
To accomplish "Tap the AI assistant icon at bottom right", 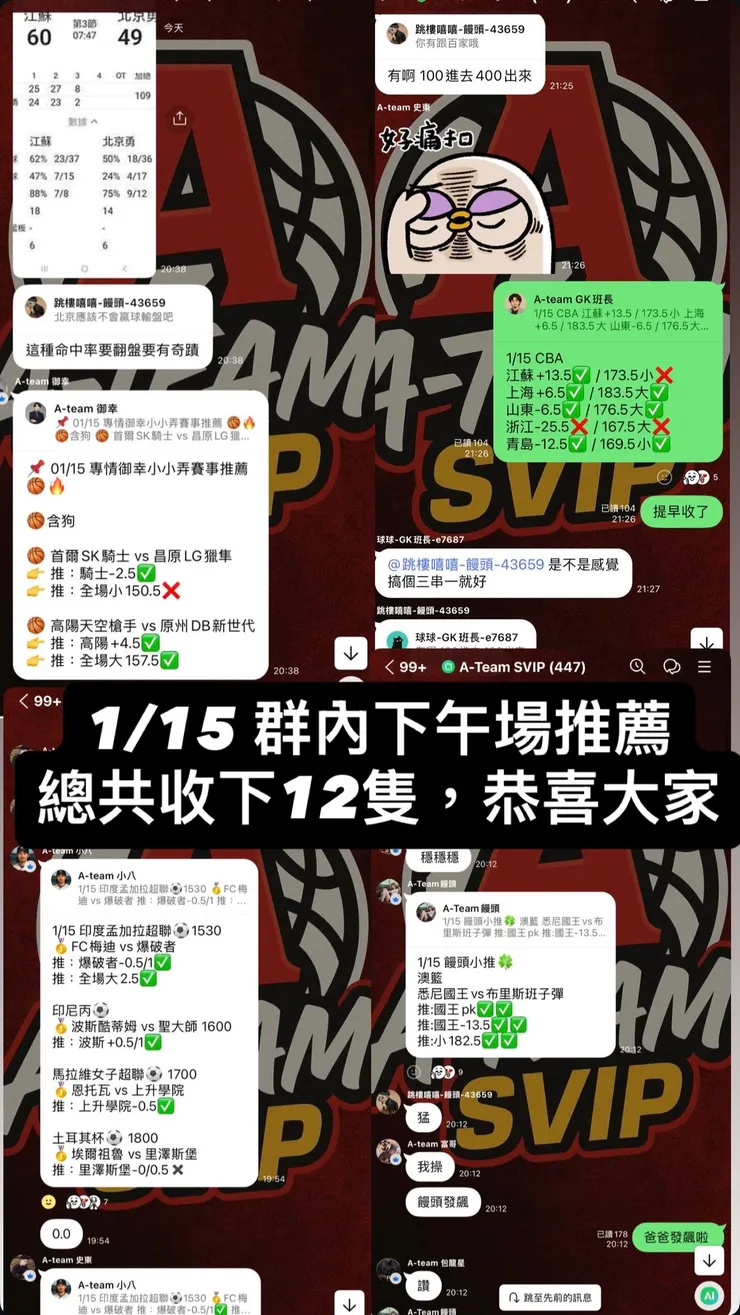I will point(710,1294).
